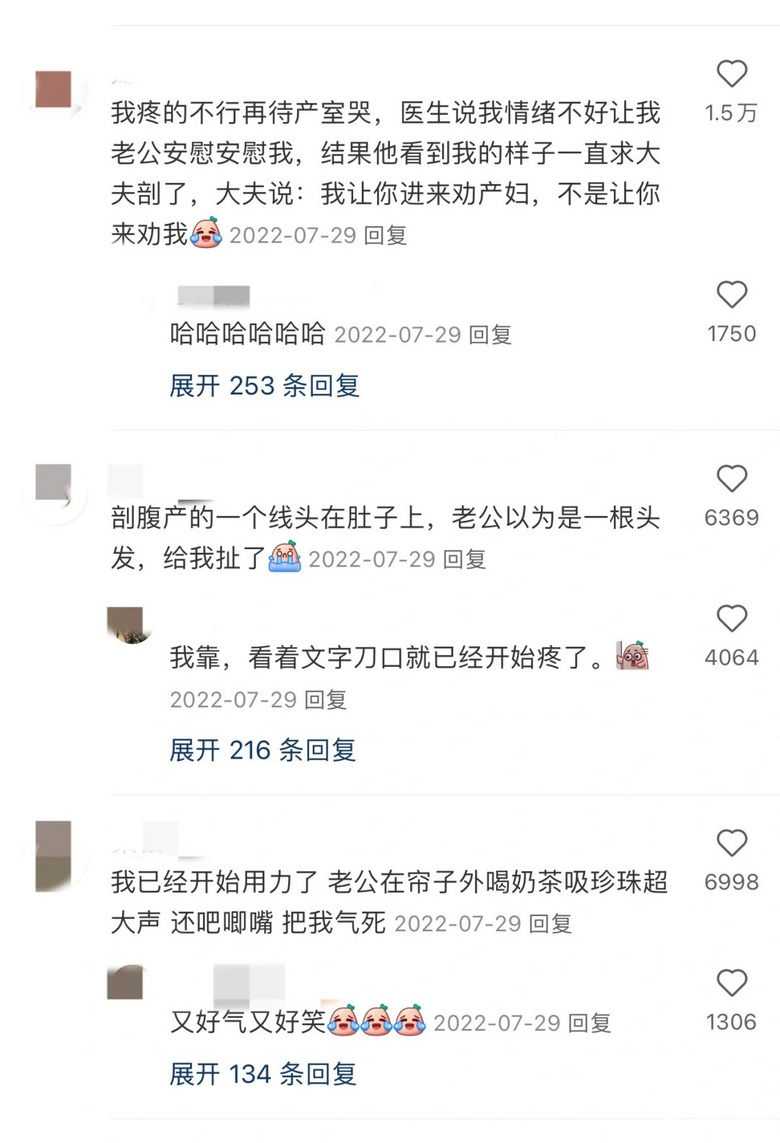
Task: Reply to the comment ending 把我气死
Action: coord(549,923)
